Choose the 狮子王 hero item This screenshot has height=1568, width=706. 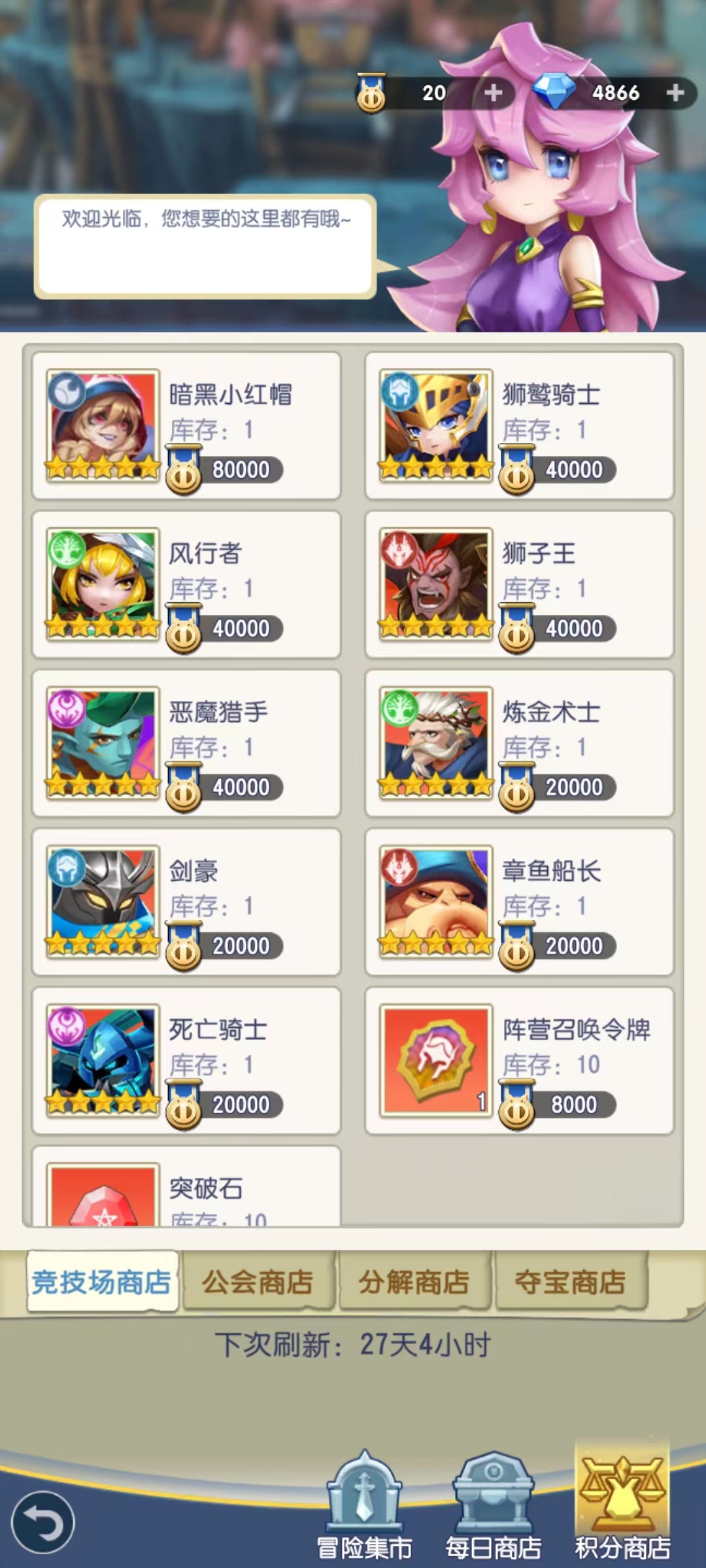(519, 585)
